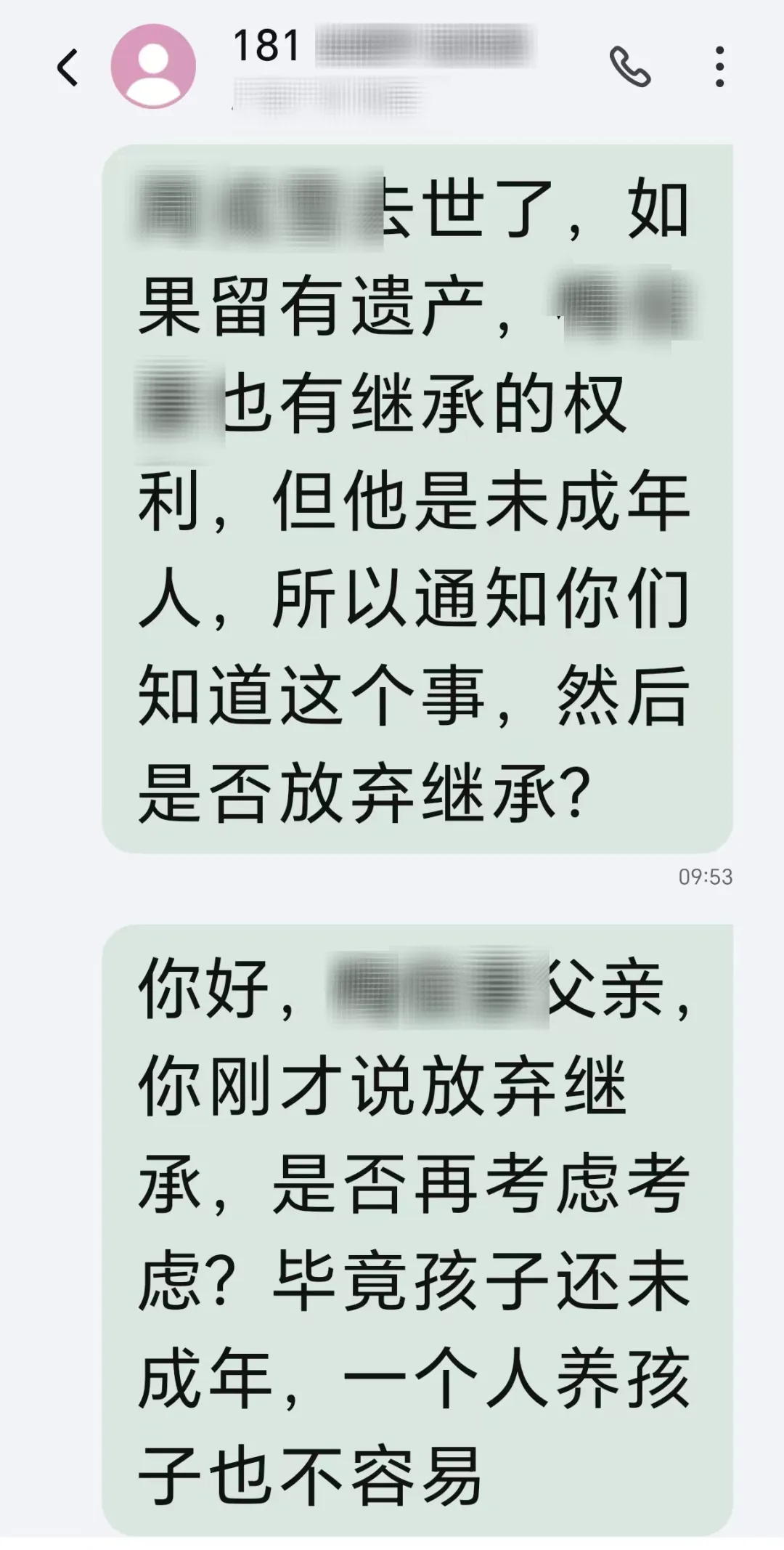Open the three-dot overflow menu

click(719, 67)
